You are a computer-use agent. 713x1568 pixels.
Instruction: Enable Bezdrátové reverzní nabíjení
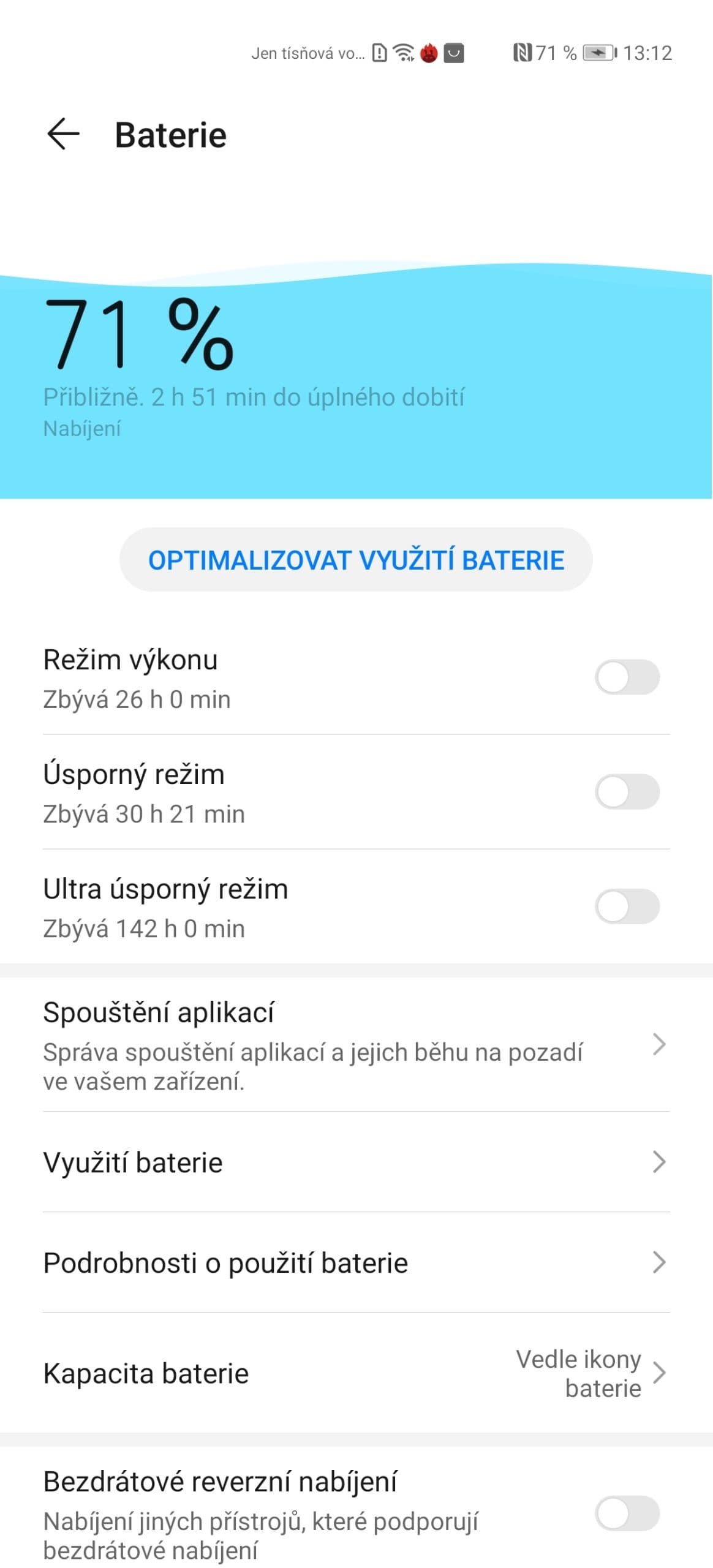tap(627, 1513)
